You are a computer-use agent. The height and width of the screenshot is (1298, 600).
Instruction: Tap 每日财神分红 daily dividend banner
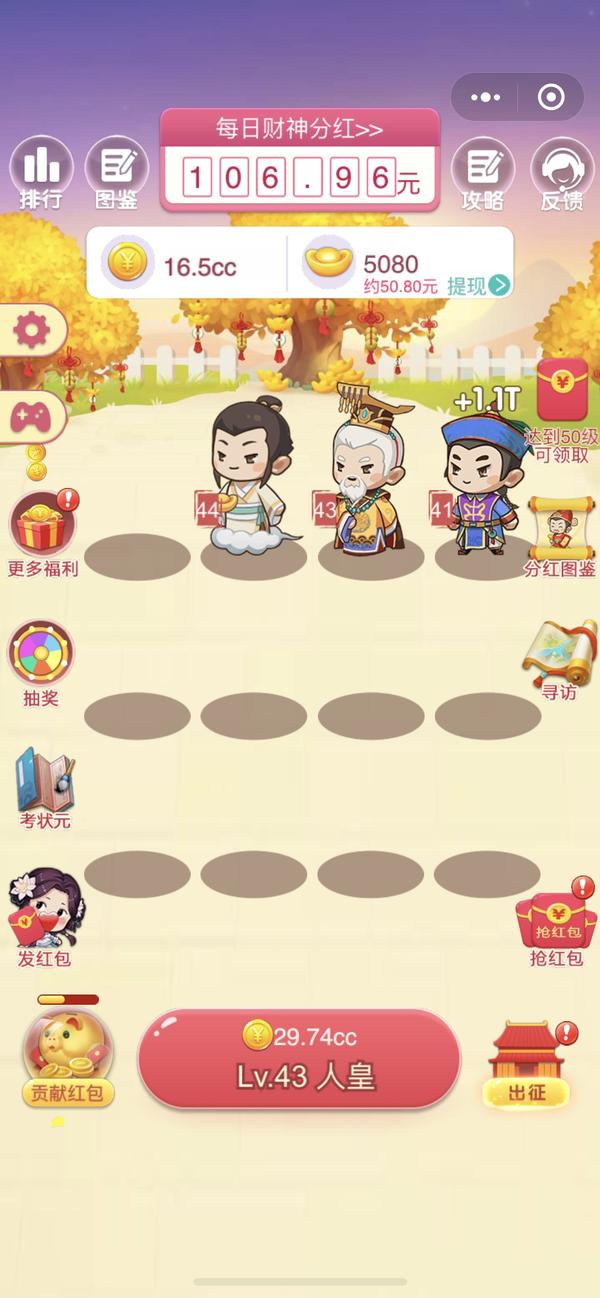[x=300, y=130]
